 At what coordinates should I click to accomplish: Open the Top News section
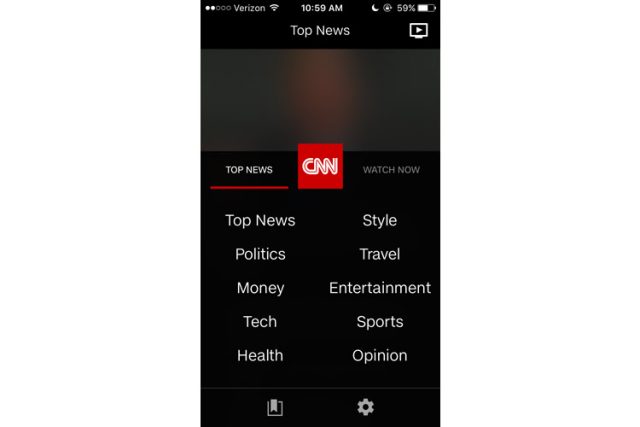(260, 220)
